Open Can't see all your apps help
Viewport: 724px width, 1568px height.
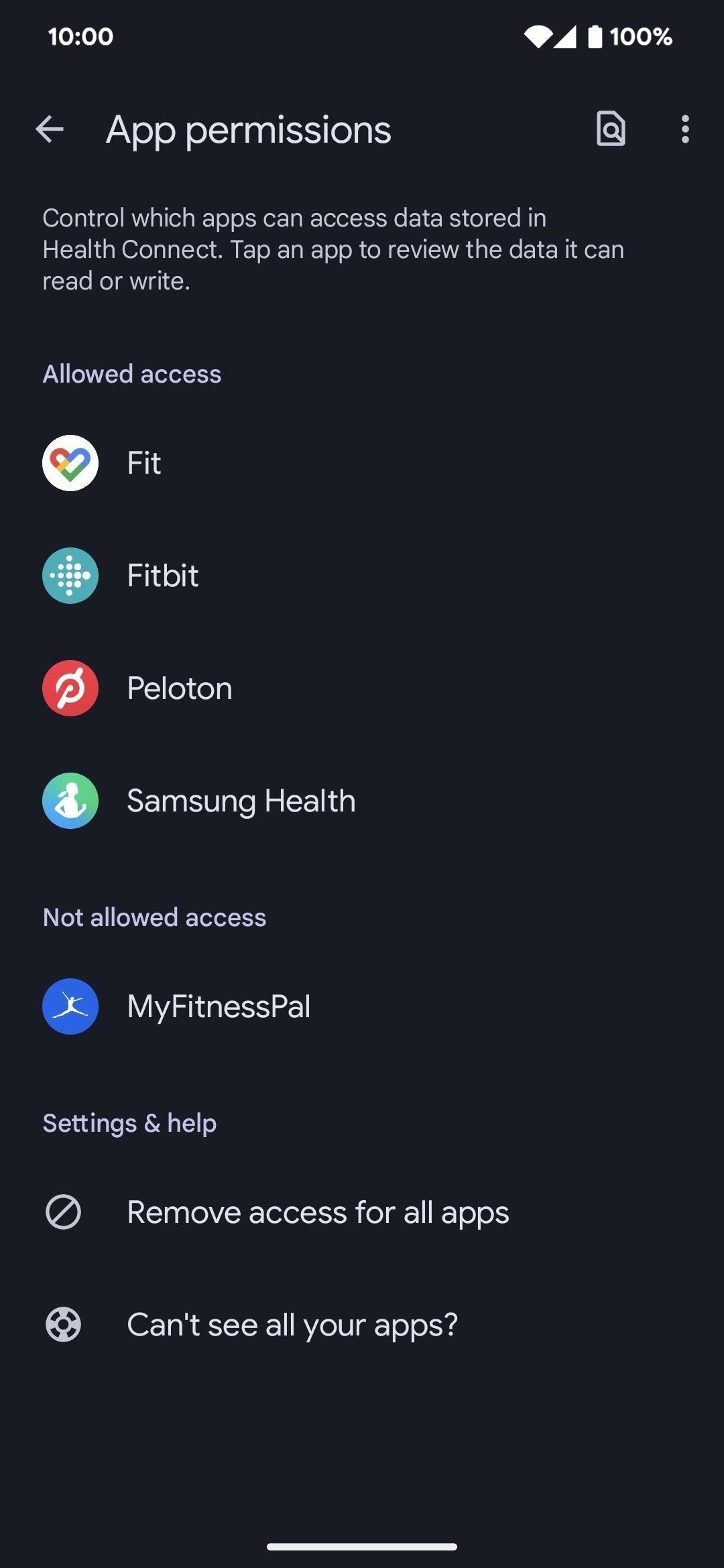pos(292,1323)
